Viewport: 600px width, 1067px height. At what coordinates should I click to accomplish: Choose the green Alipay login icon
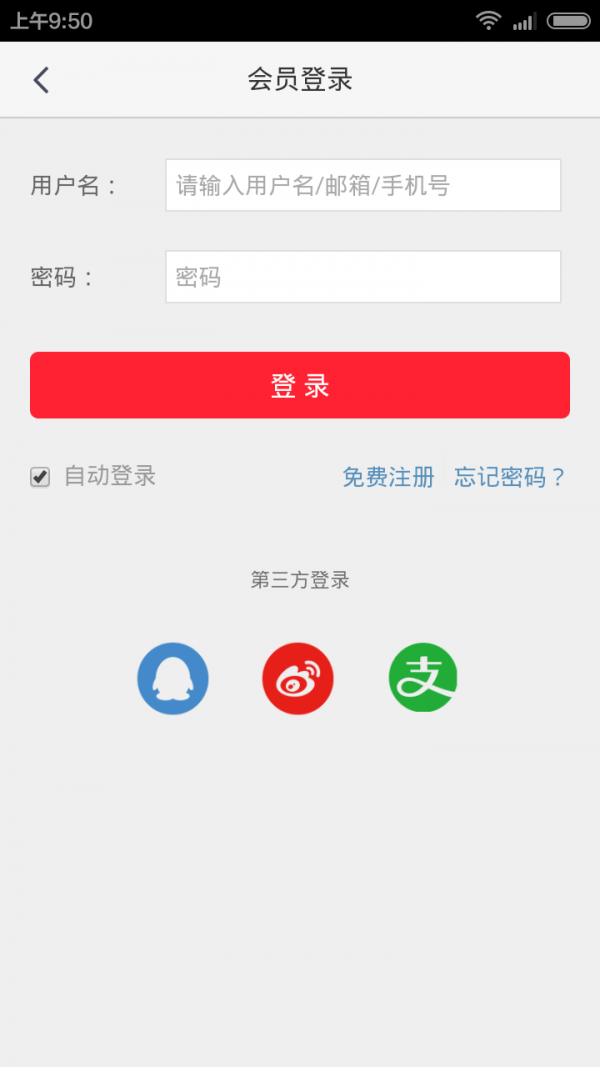click(x=423, y=678)
